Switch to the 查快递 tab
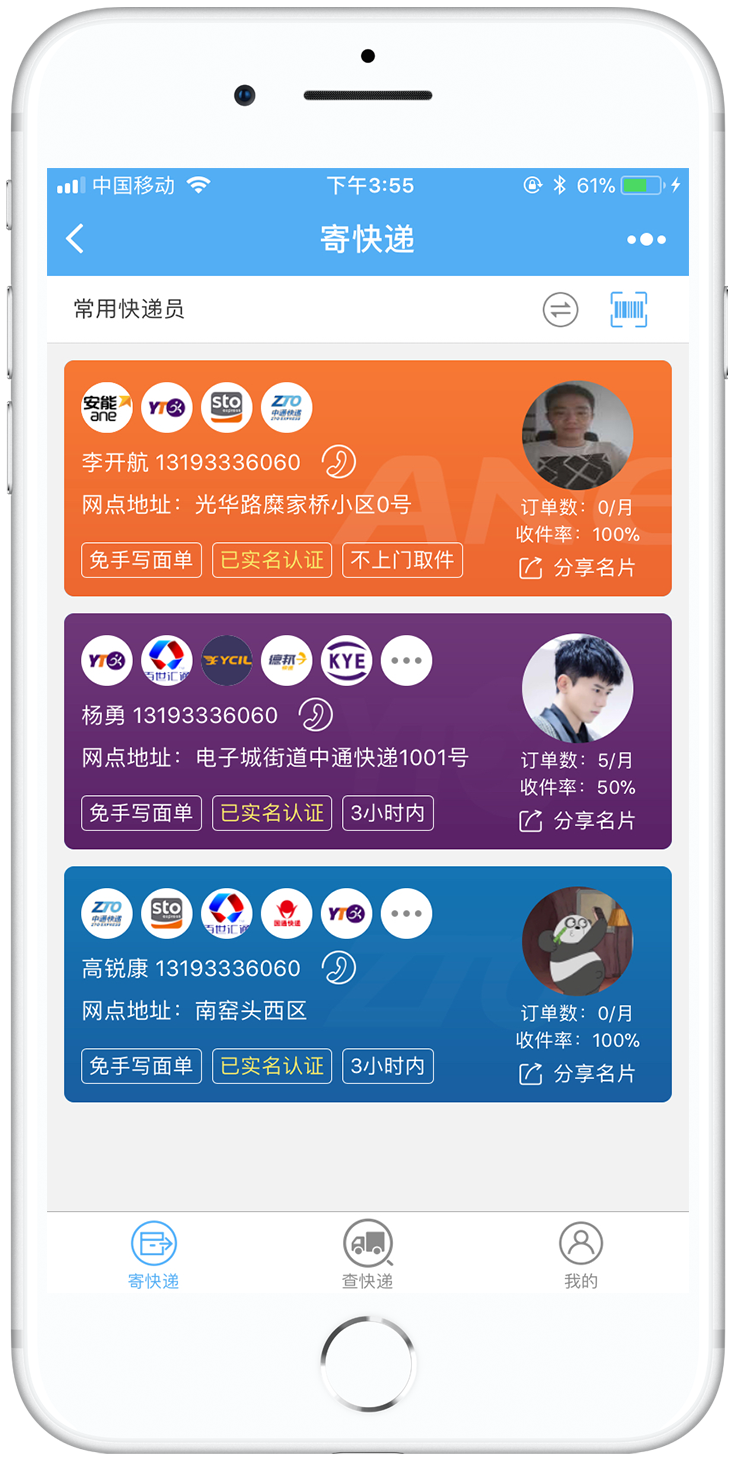The width and height of the screenshot is (736, 1464). (367, 1255)
